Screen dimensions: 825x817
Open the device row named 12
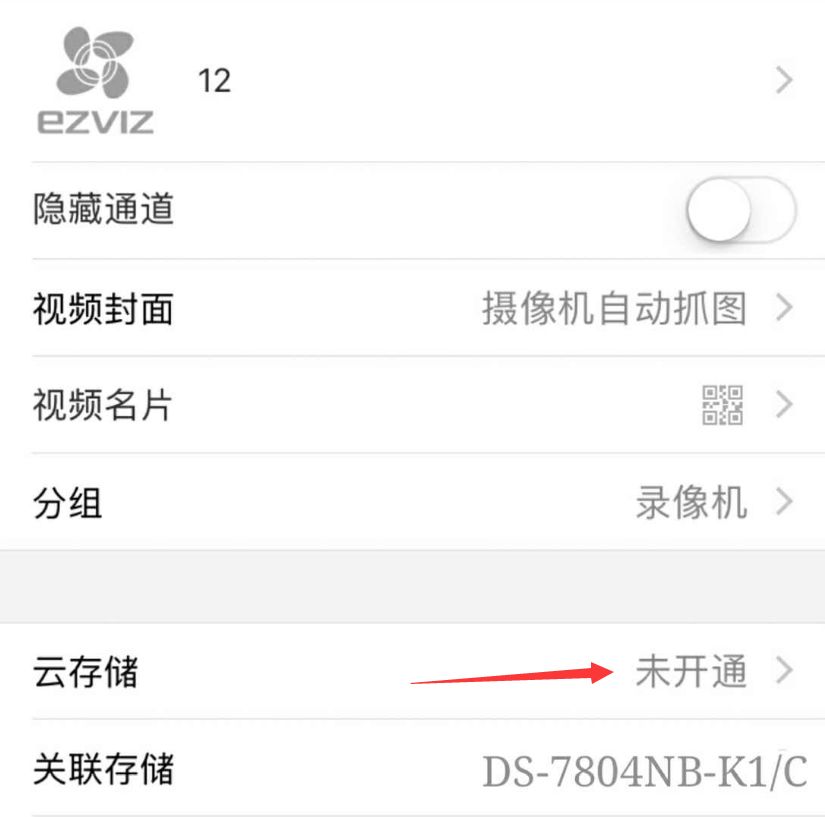[x=412, y=80]
